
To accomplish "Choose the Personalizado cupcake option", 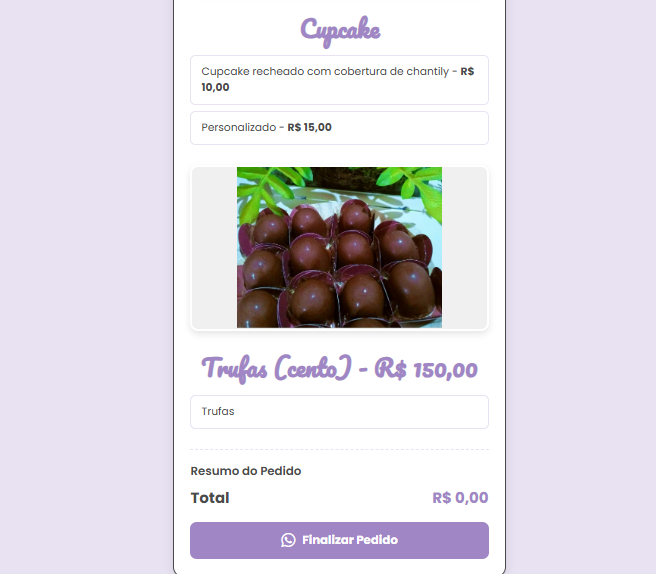I will click(338, 128).
